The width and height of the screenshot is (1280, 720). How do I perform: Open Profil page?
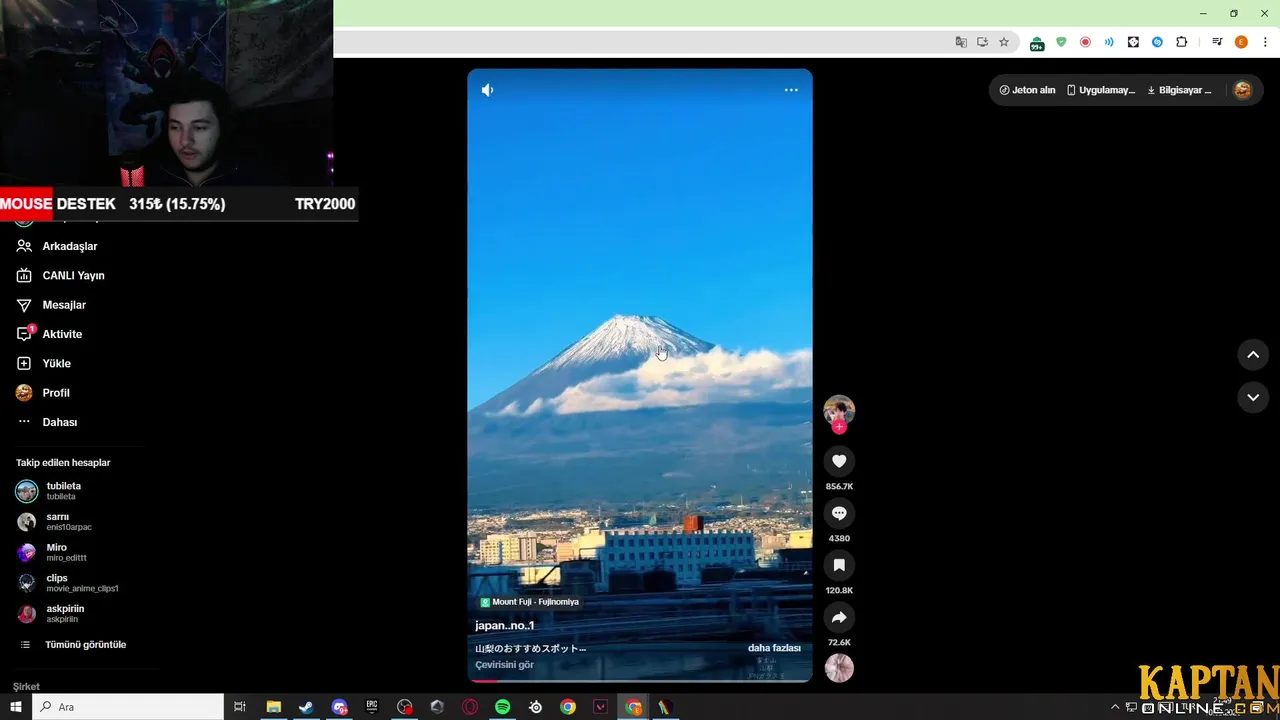click(55, 393)
